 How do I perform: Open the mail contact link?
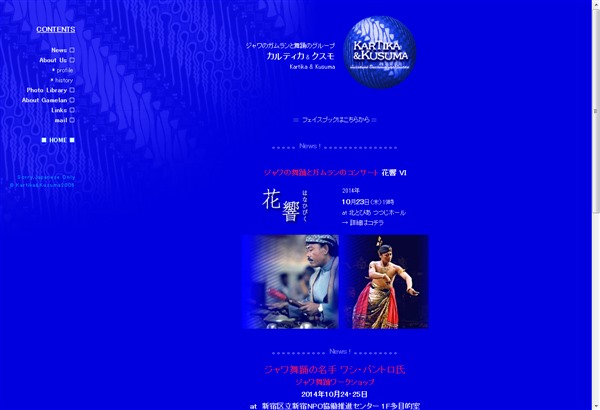pyautogui.click(x=61, y=120)
